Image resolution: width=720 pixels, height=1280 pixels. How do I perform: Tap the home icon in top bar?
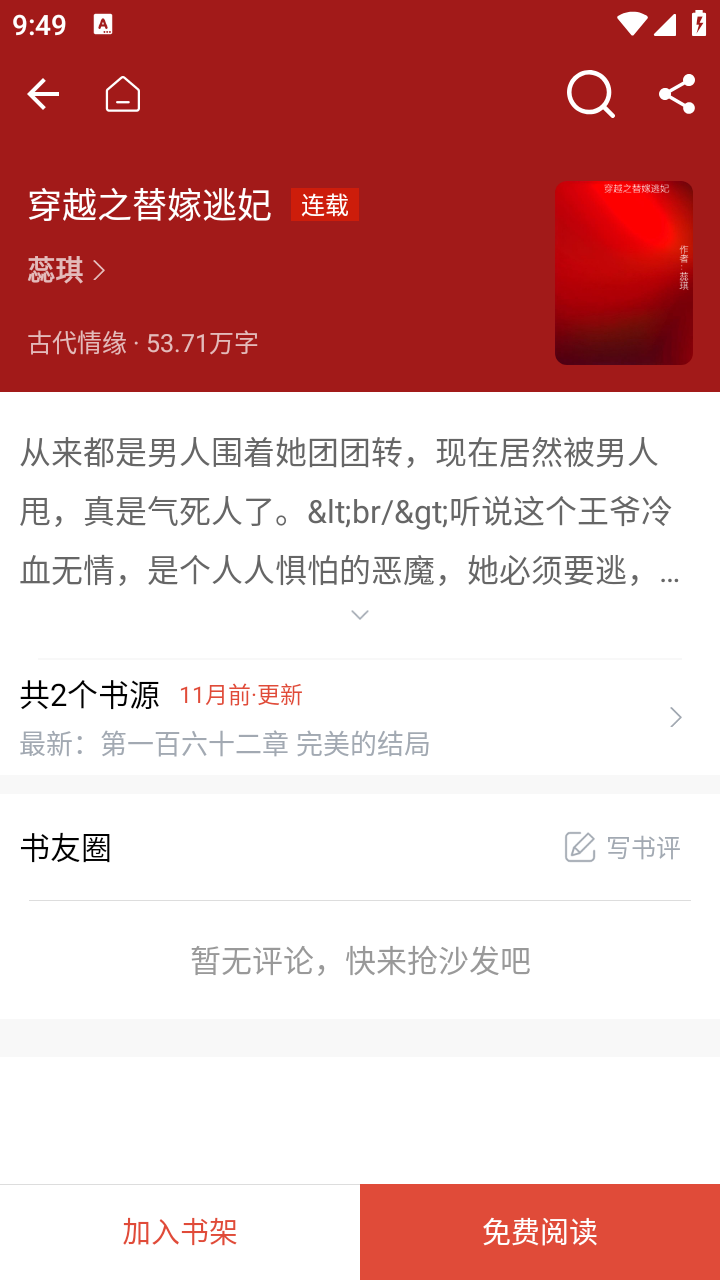pyautogui.click(x=121, y=93)
